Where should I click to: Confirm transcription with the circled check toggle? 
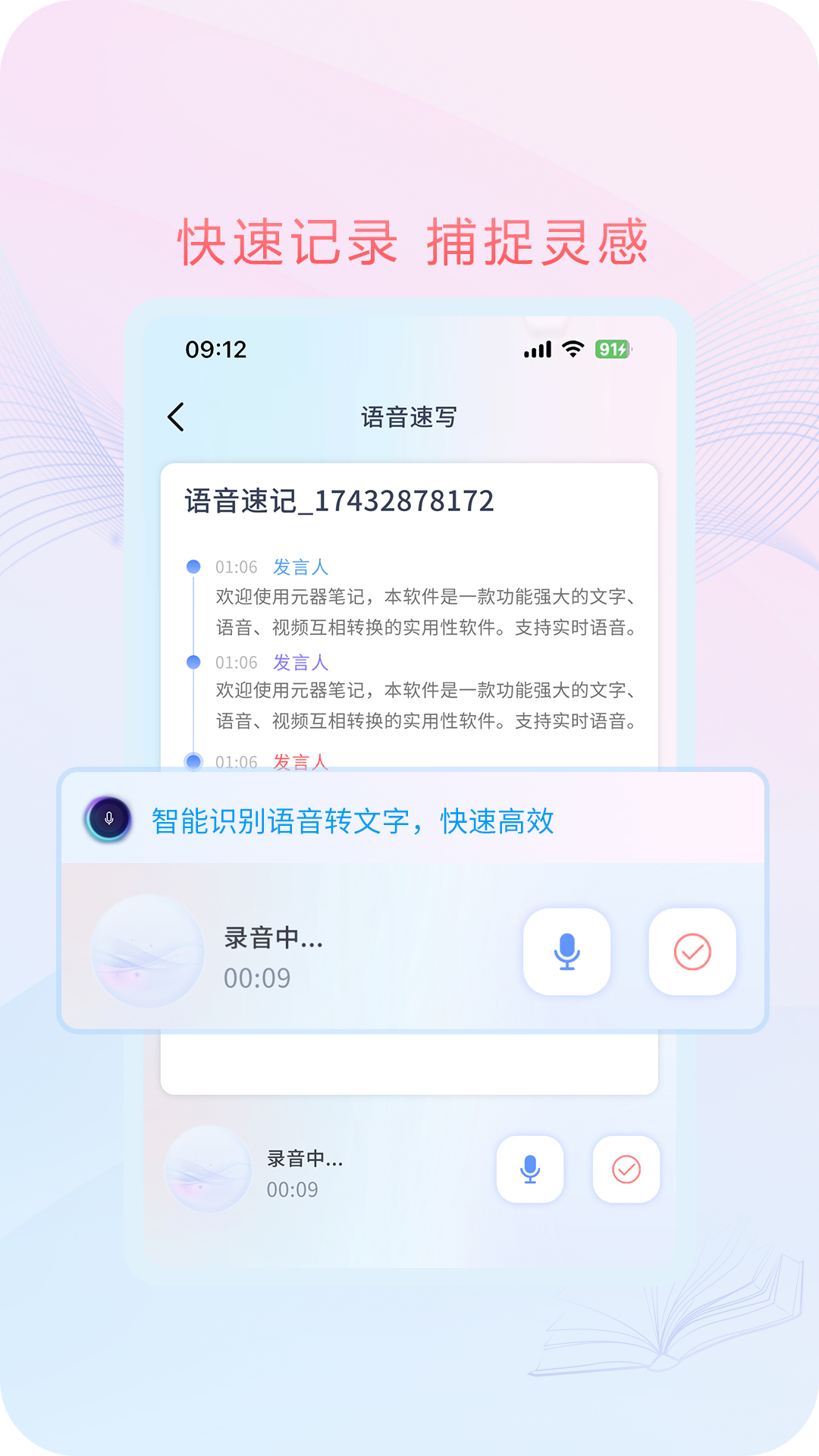[691, 952]
